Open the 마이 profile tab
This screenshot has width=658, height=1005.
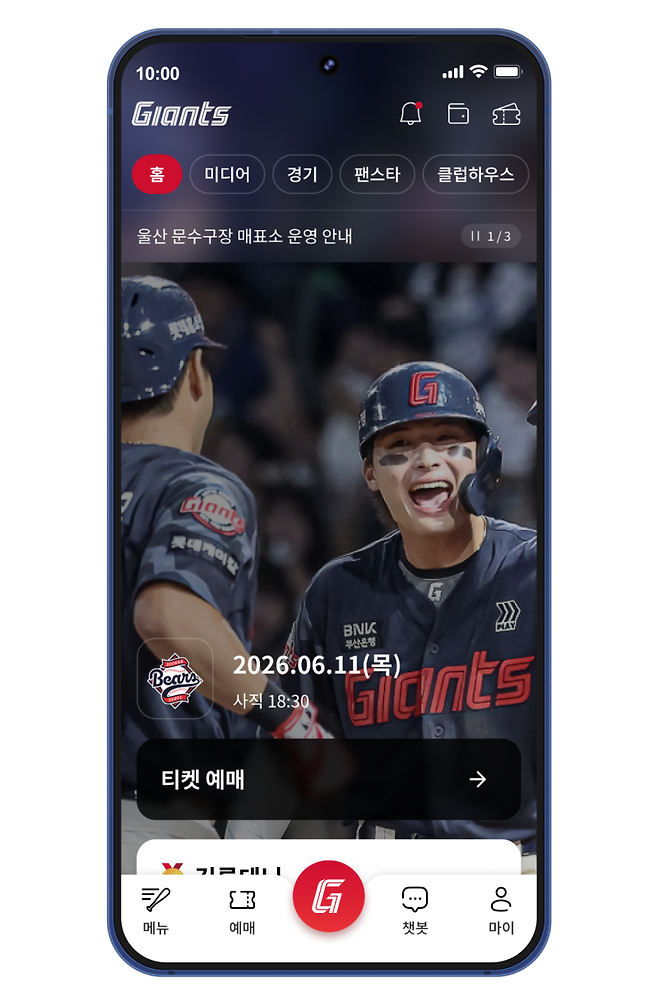click(501, 910)
